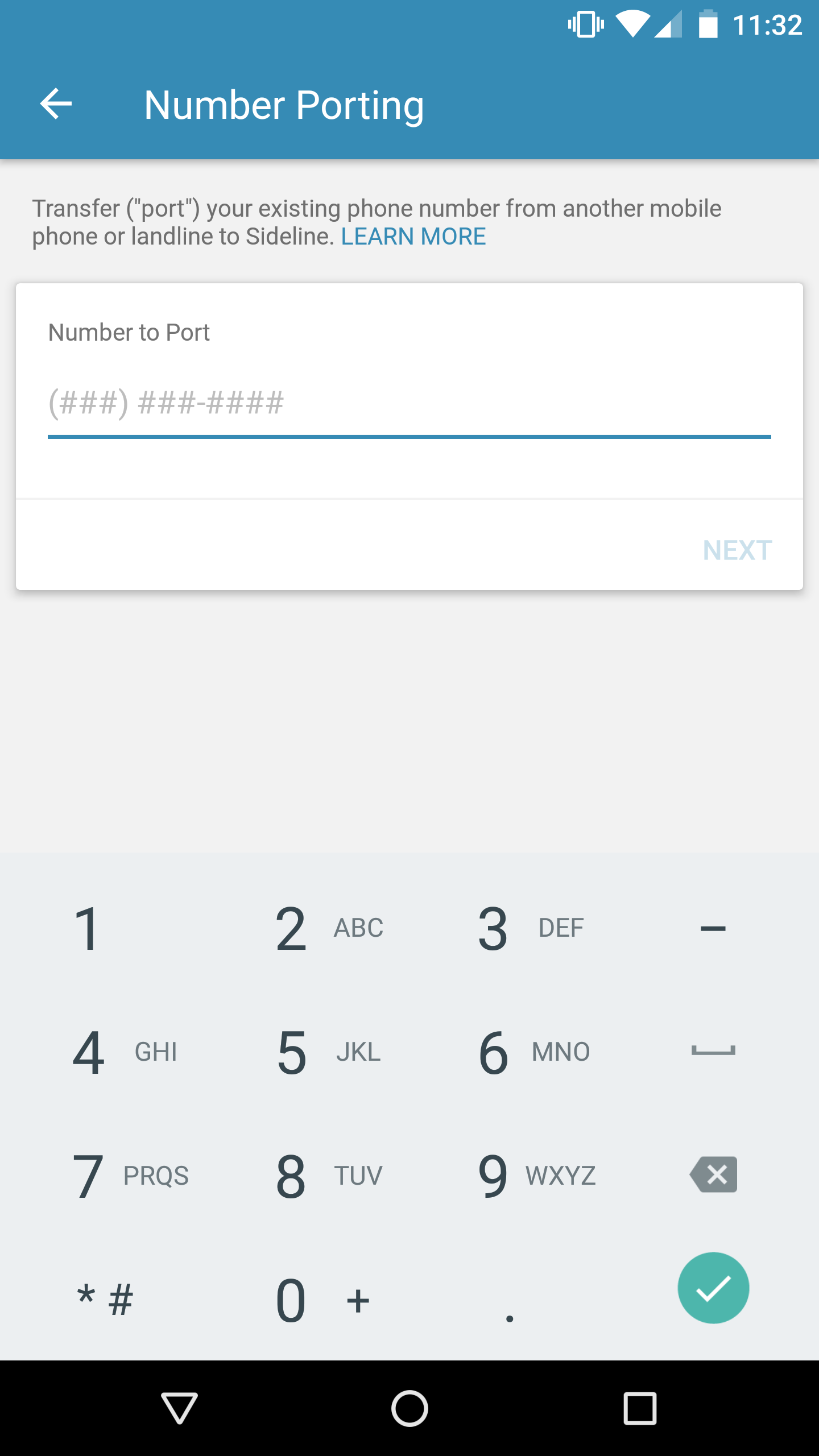The width and height of the screenshot is (819, 1456).
Task: Select the dash key on the keypad
Action: pyautogui.click(x=713, y=928)
